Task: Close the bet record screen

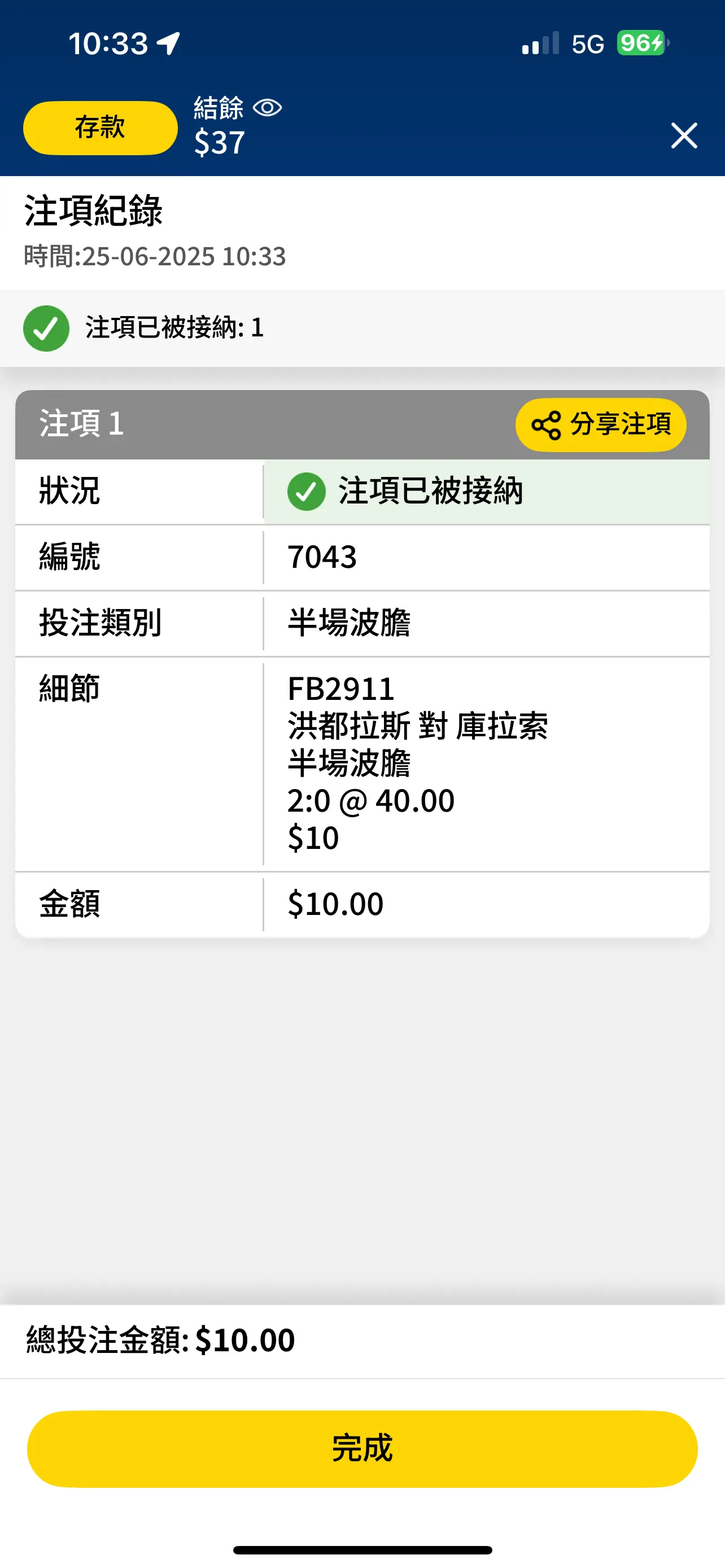Action: pyautogui.click(x=684, y=135)
